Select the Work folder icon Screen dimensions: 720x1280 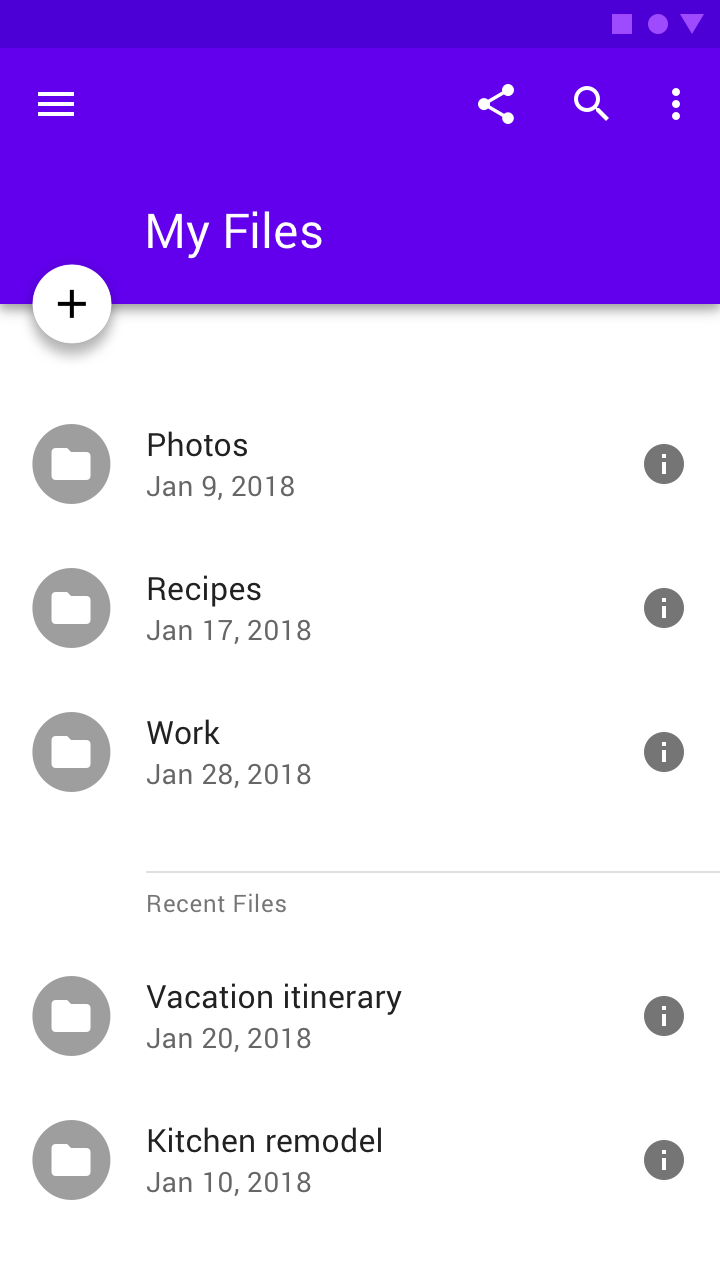[71, 752]
